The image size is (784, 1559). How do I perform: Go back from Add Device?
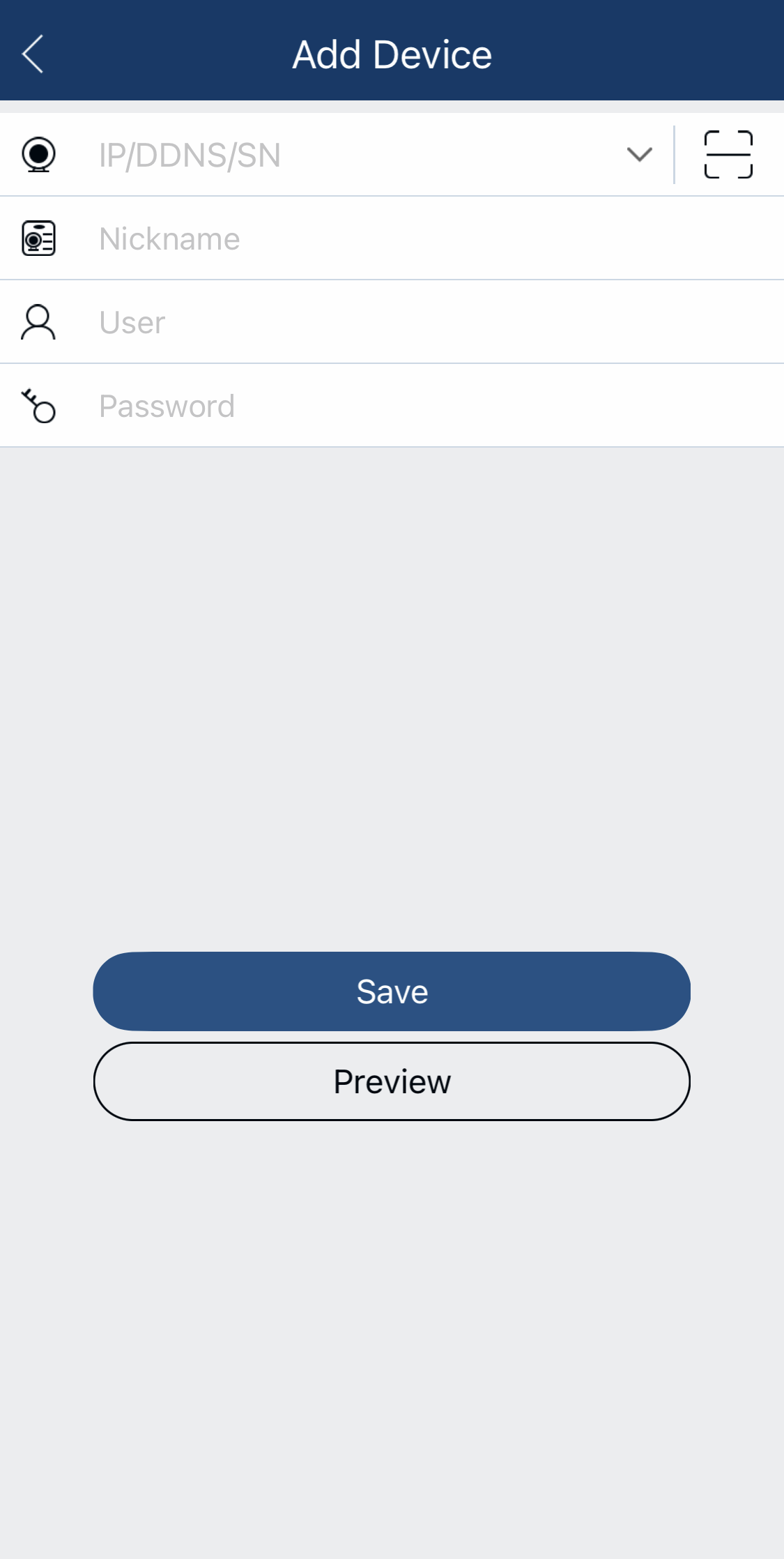33,54
